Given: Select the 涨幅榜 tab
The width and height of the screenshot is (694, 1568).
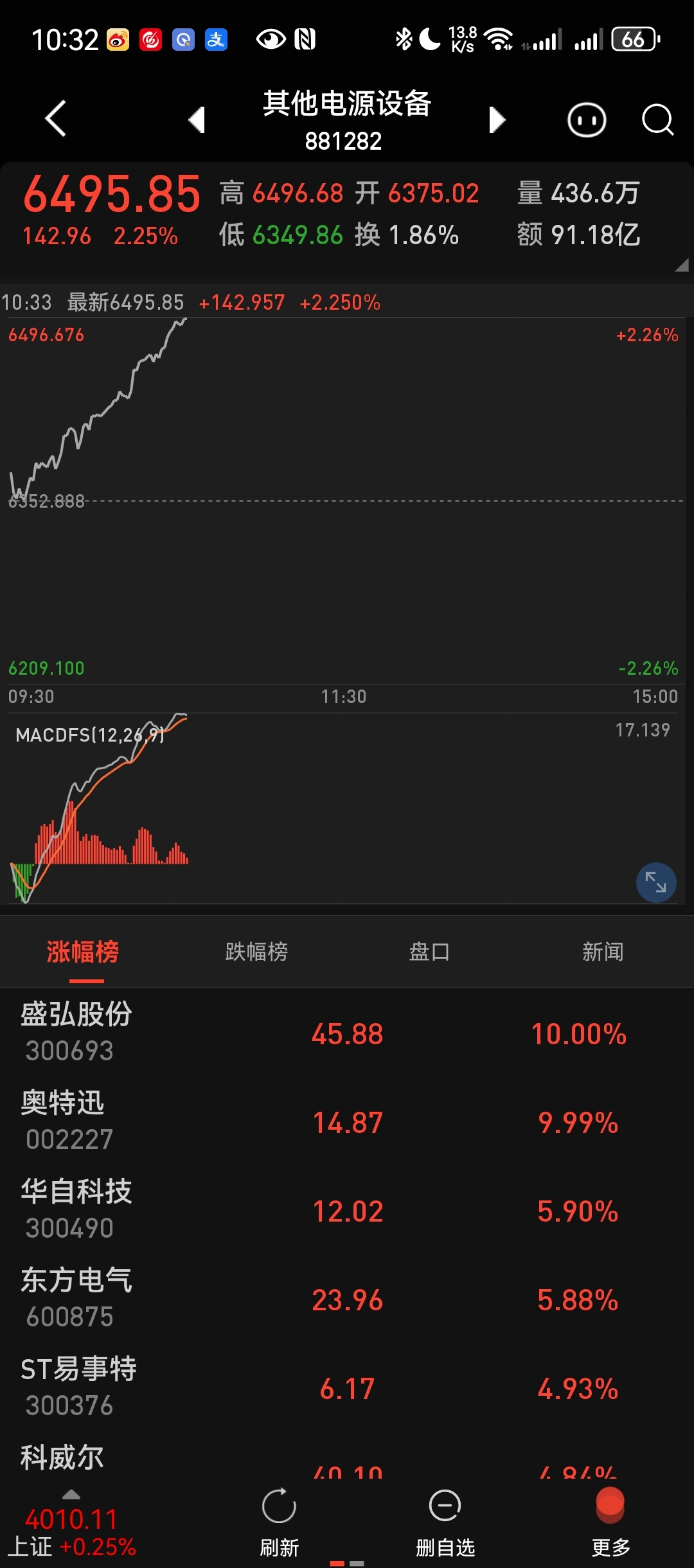Looking at the screenshot, I should [x=83, y=952].
